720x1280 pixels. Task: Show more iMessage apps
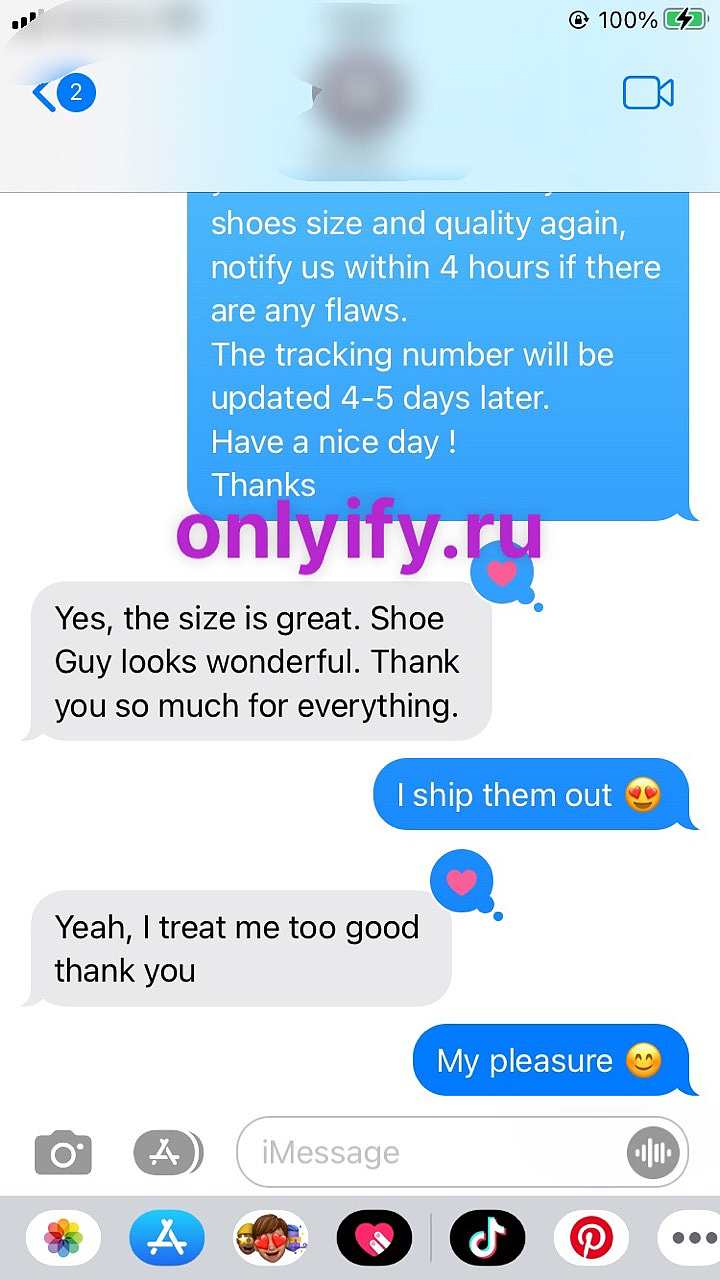tap(692, 1238)
